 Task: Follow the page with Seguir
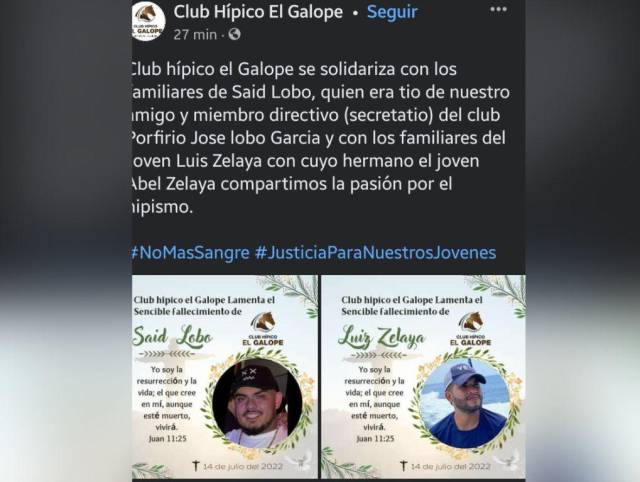tap(392, 12)
